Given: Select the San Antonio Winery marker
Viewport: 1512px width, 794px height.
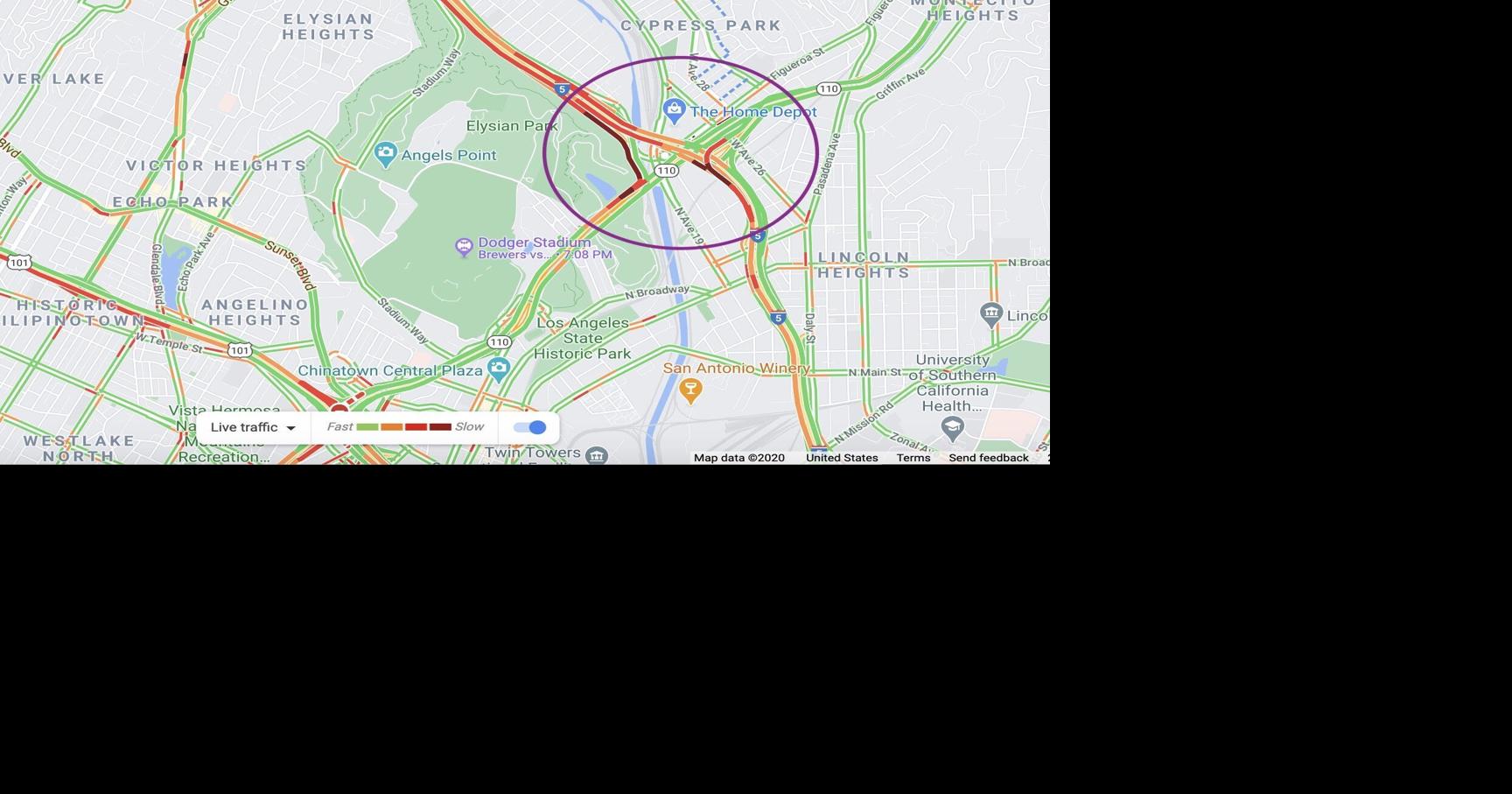Looking at the screenshot, I should click(690, 390).
